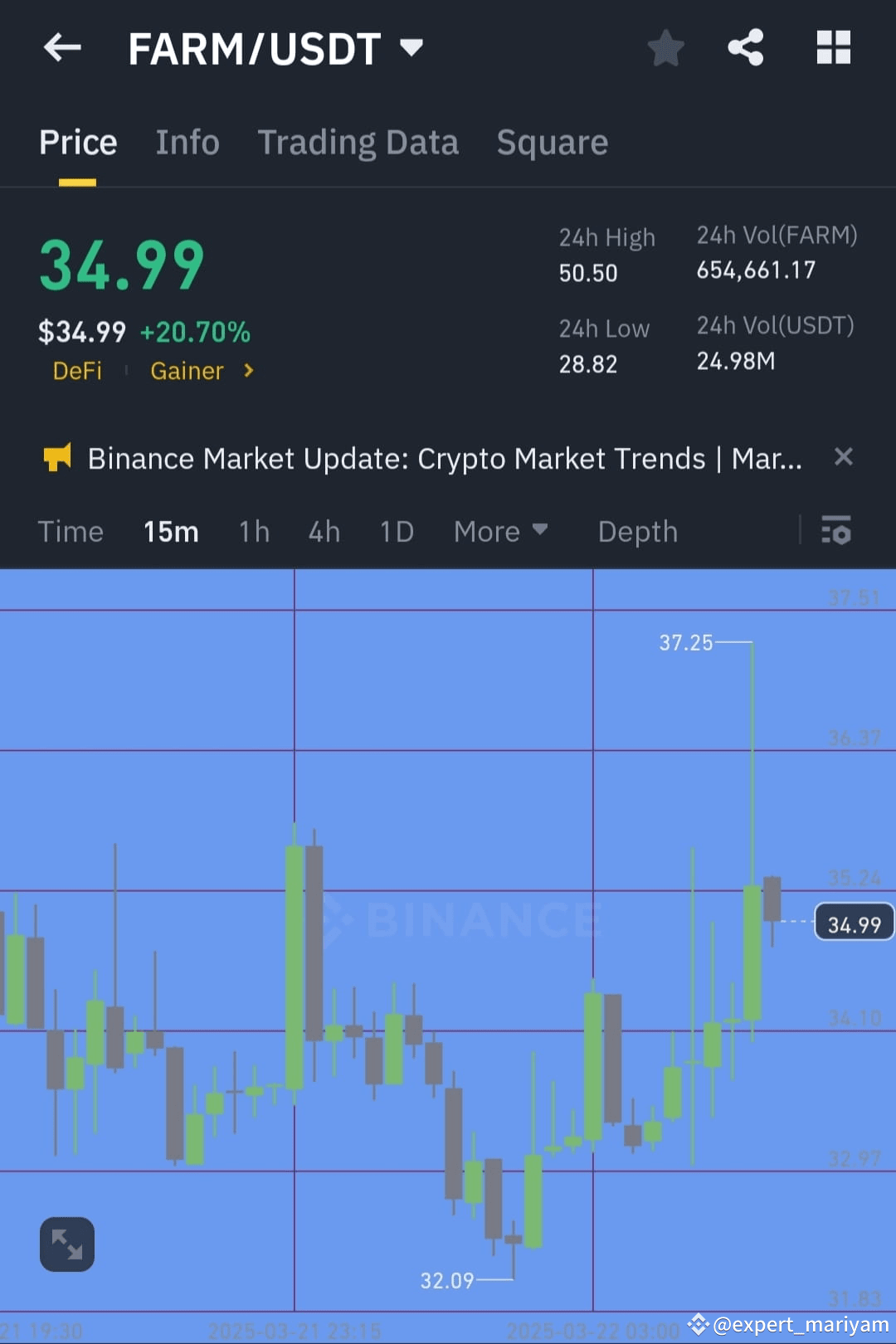Switch to the Trading Data tab
Image resolution: width=896 pixels, height=1344 pixels.
coord(358,142)
